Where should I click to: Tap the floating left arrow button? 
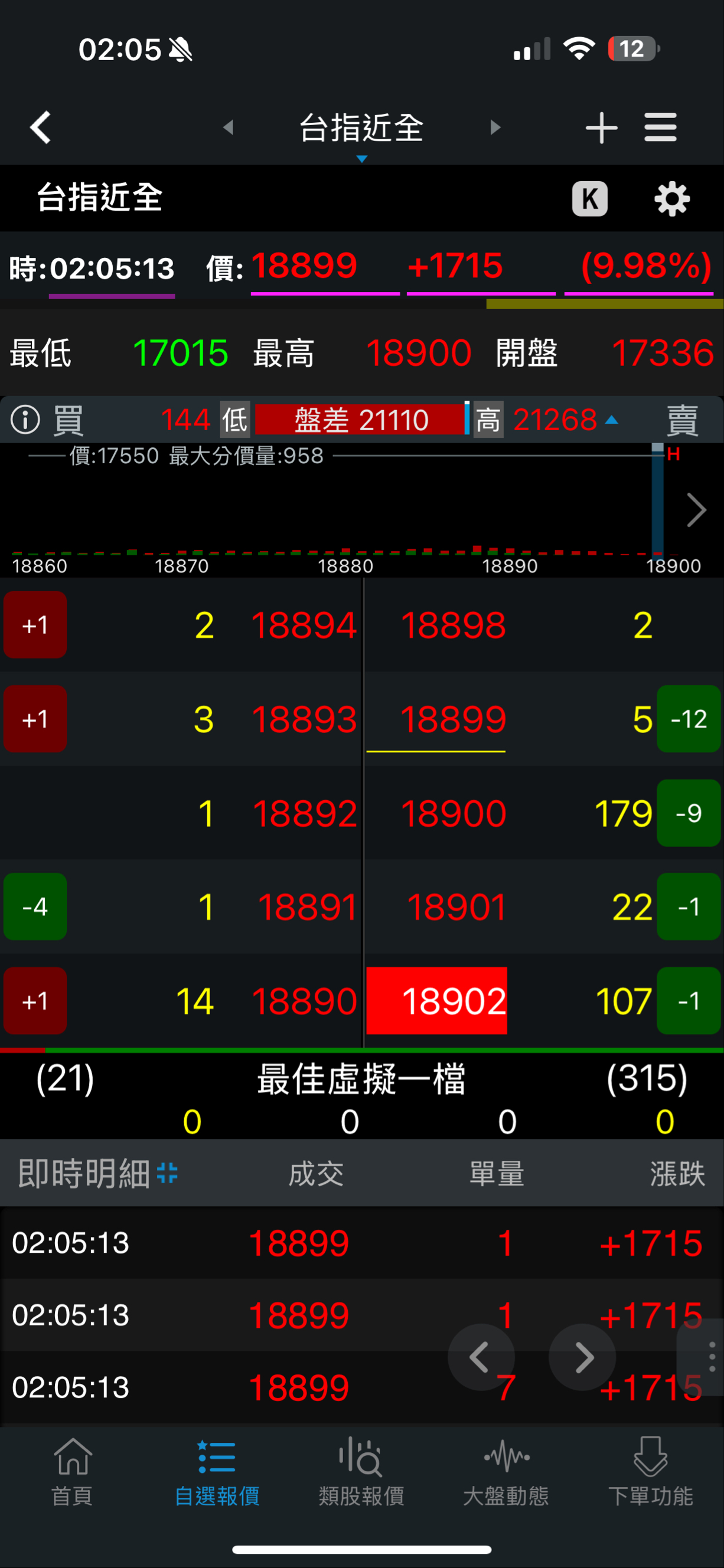(481, 1357)
